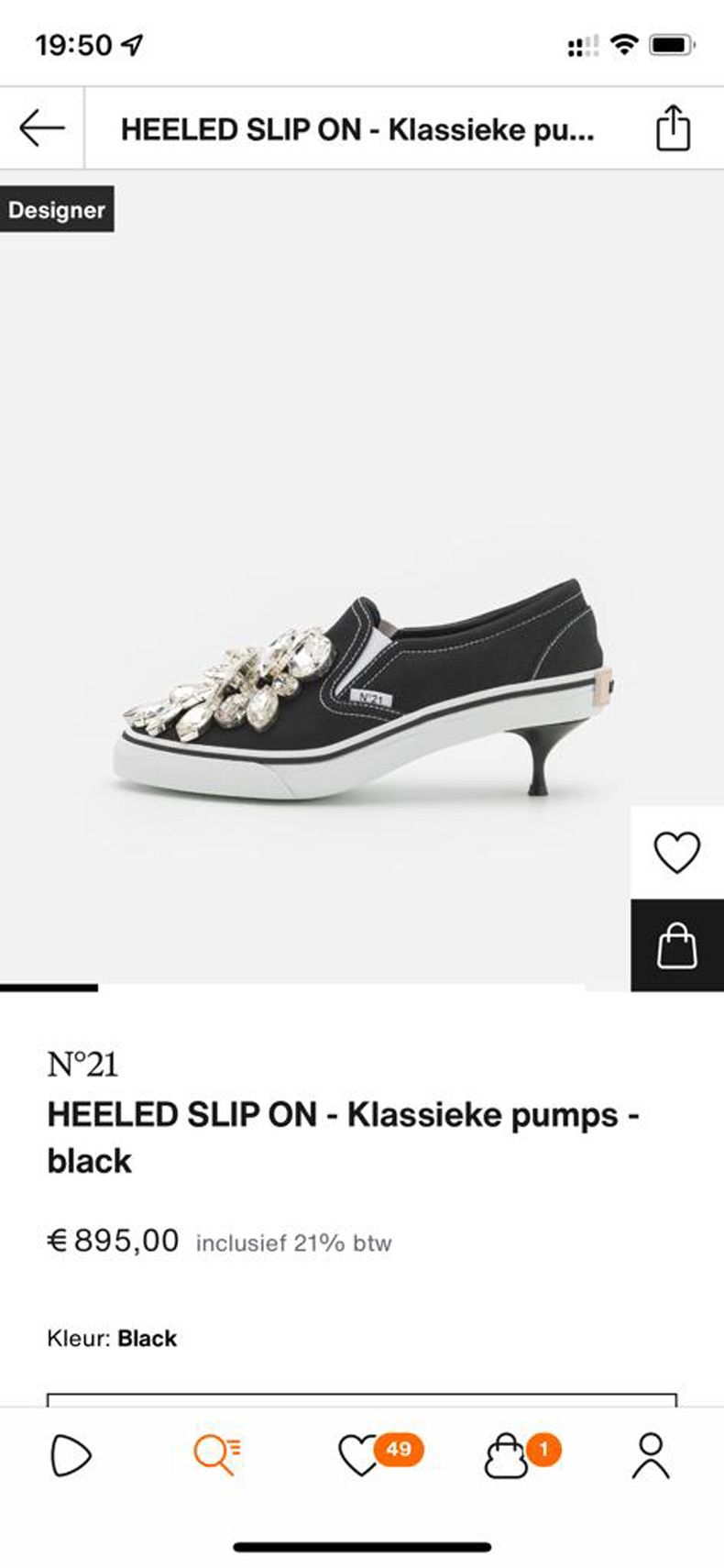This screenshot has width=724, height=1568.
Task: Share this heeled slip on product
Action: (x=673, y=128)
